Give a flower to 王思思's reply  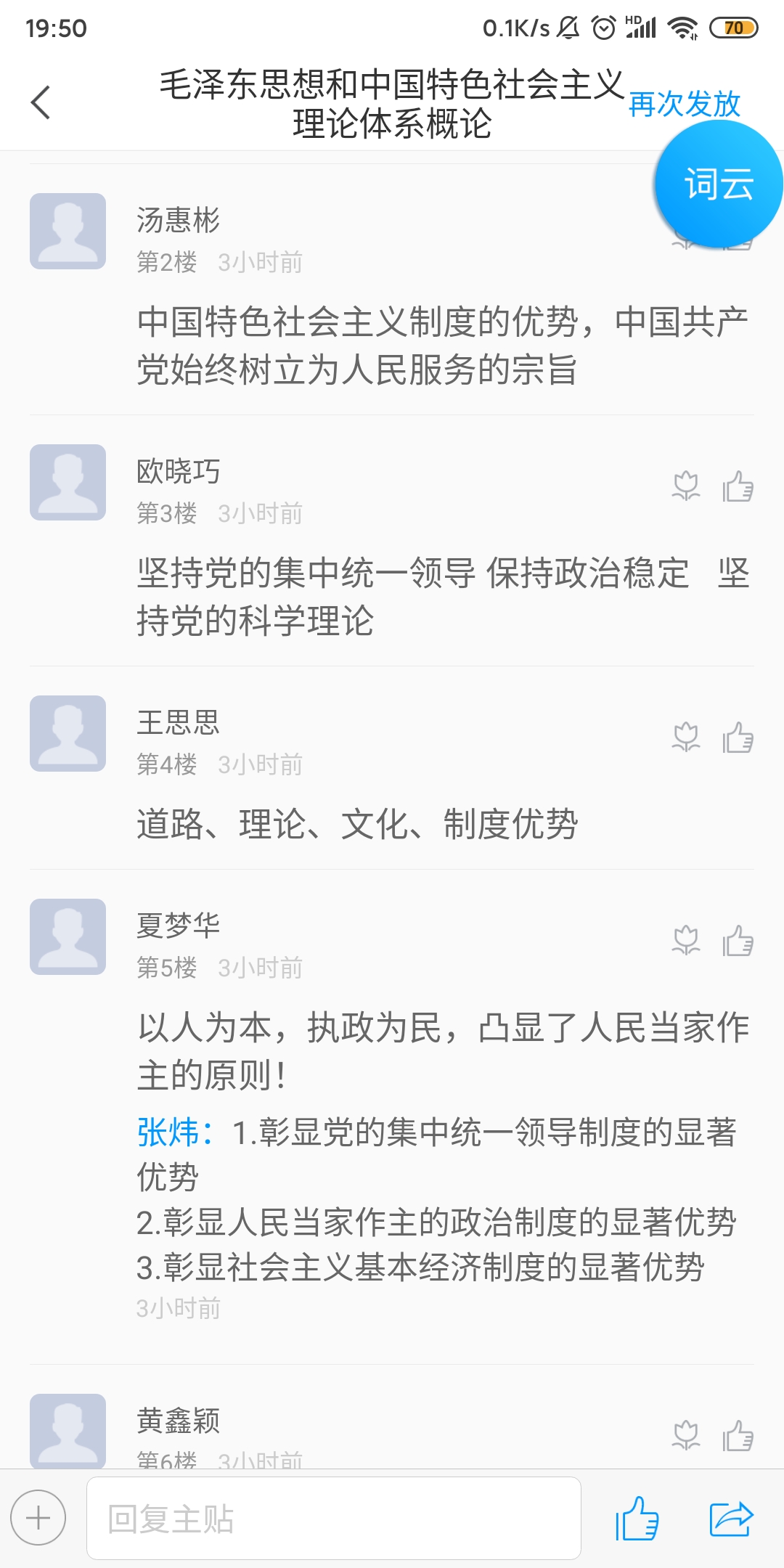click(686, 738)
